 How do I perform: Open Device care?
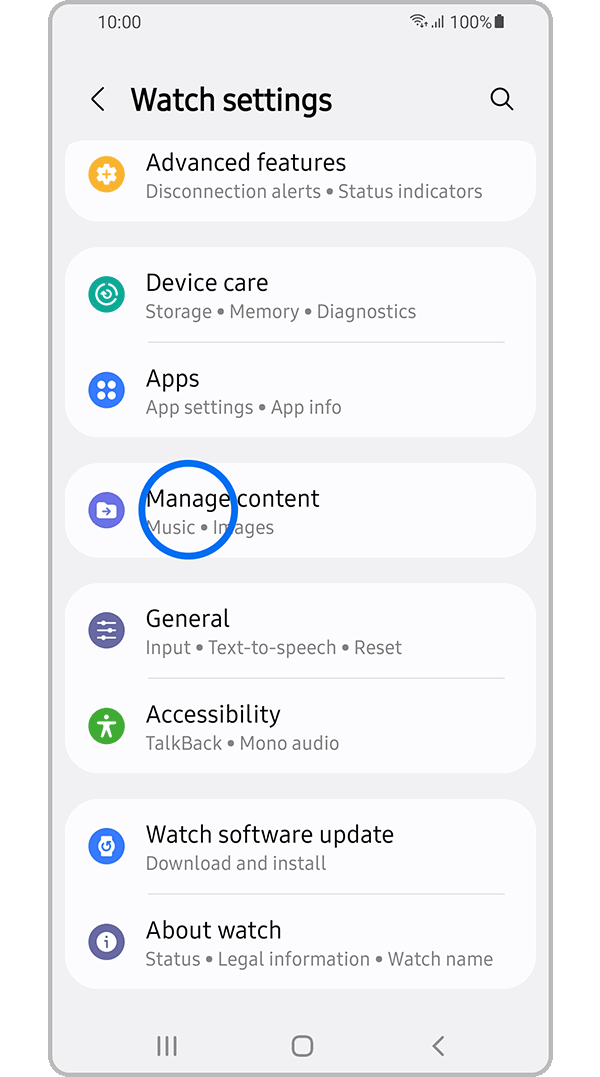(300, 296)
